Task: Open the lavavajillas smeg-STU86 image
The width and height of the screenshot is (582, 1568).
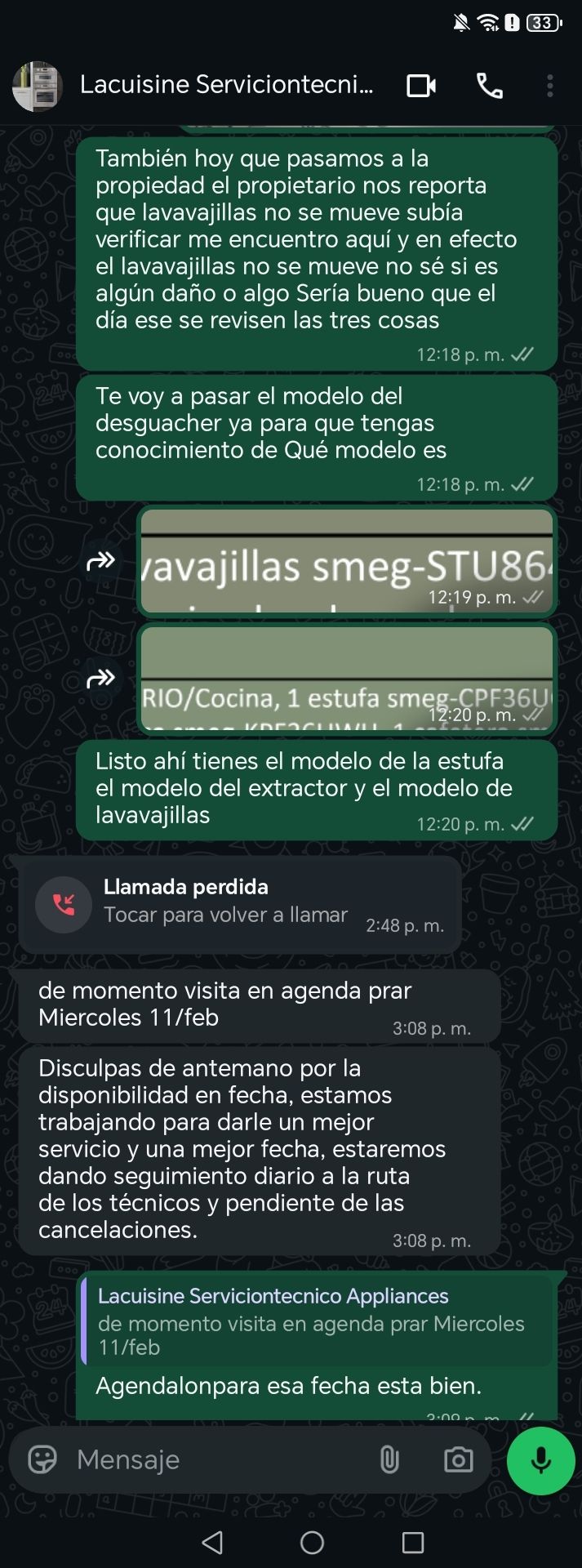Action: tap(346, 562)
